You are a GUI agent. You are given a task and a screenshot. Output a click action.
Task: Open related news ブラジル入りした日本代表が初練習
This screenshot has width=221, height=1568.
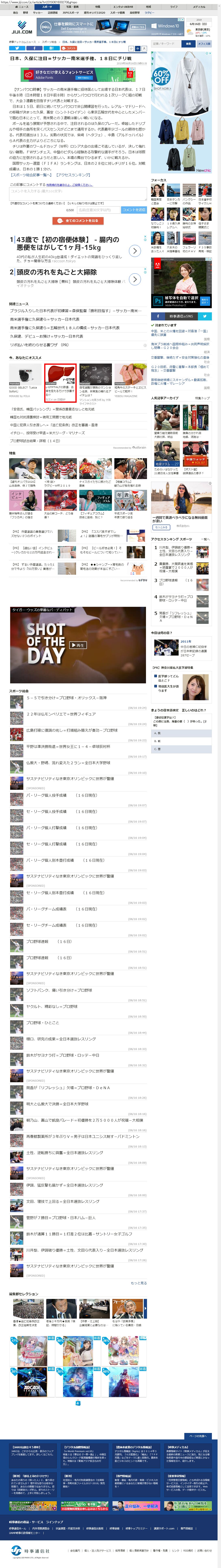[75, 311]
